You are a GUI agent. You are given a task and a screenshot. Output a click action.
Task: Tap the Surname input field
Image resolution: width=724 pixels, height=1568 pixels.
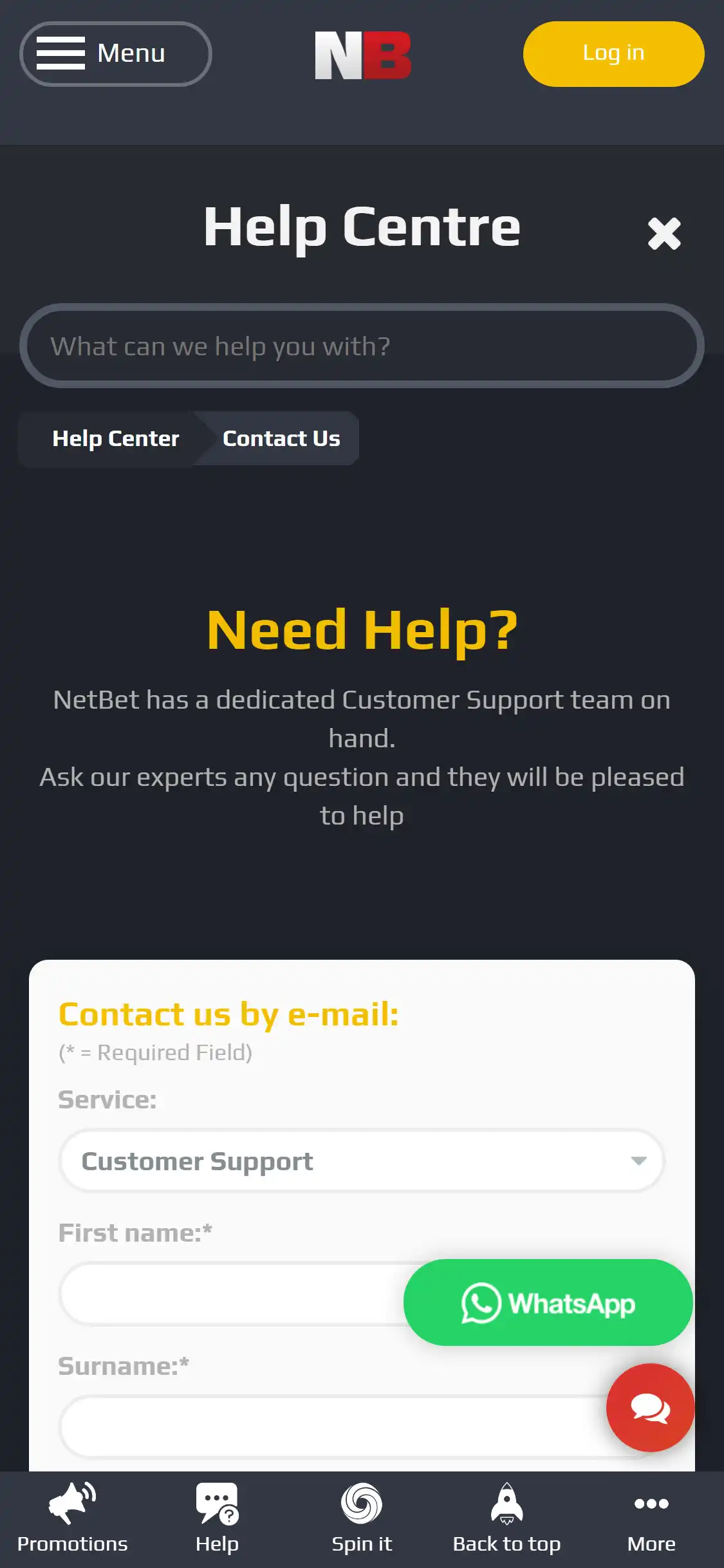click(x=322, y=1426)
